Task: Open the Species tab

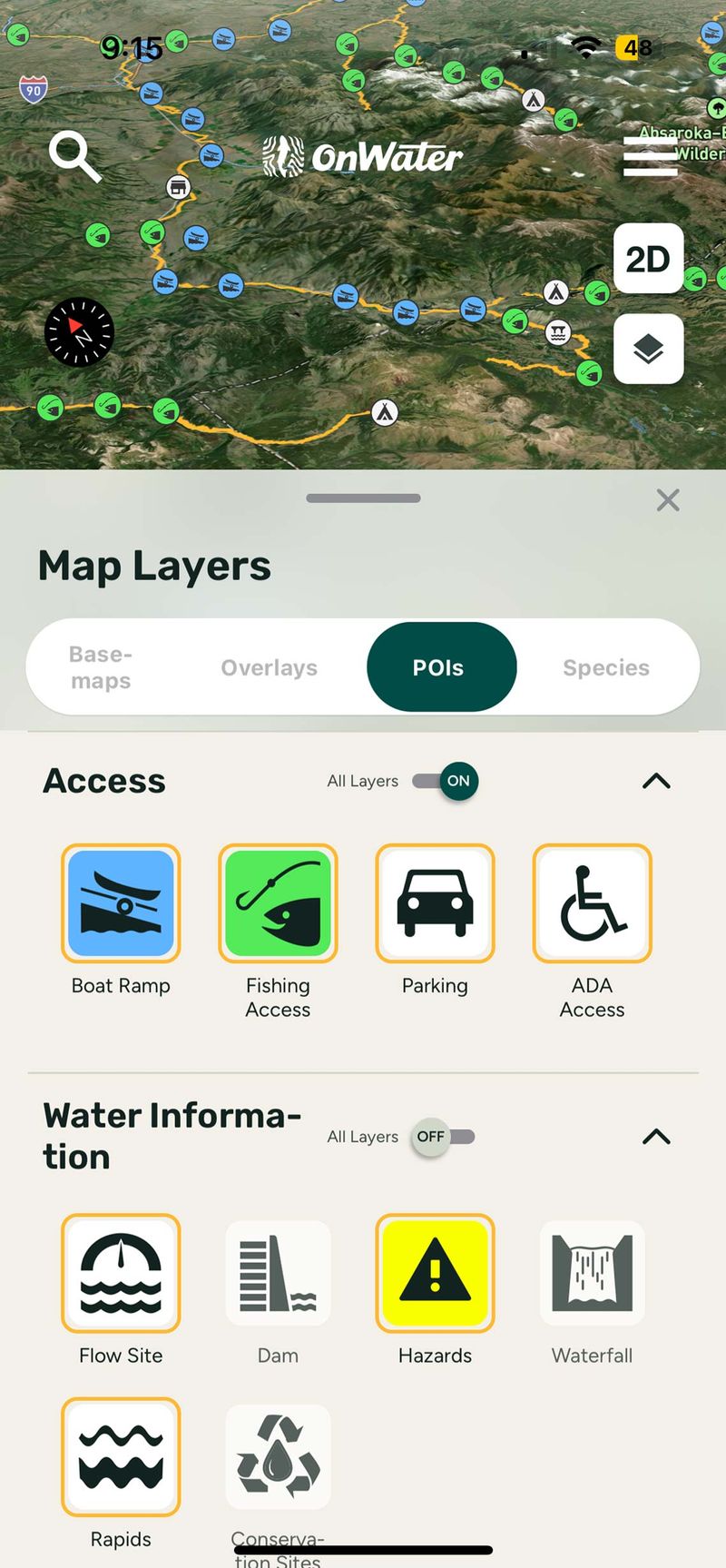Action: [605, 667]
